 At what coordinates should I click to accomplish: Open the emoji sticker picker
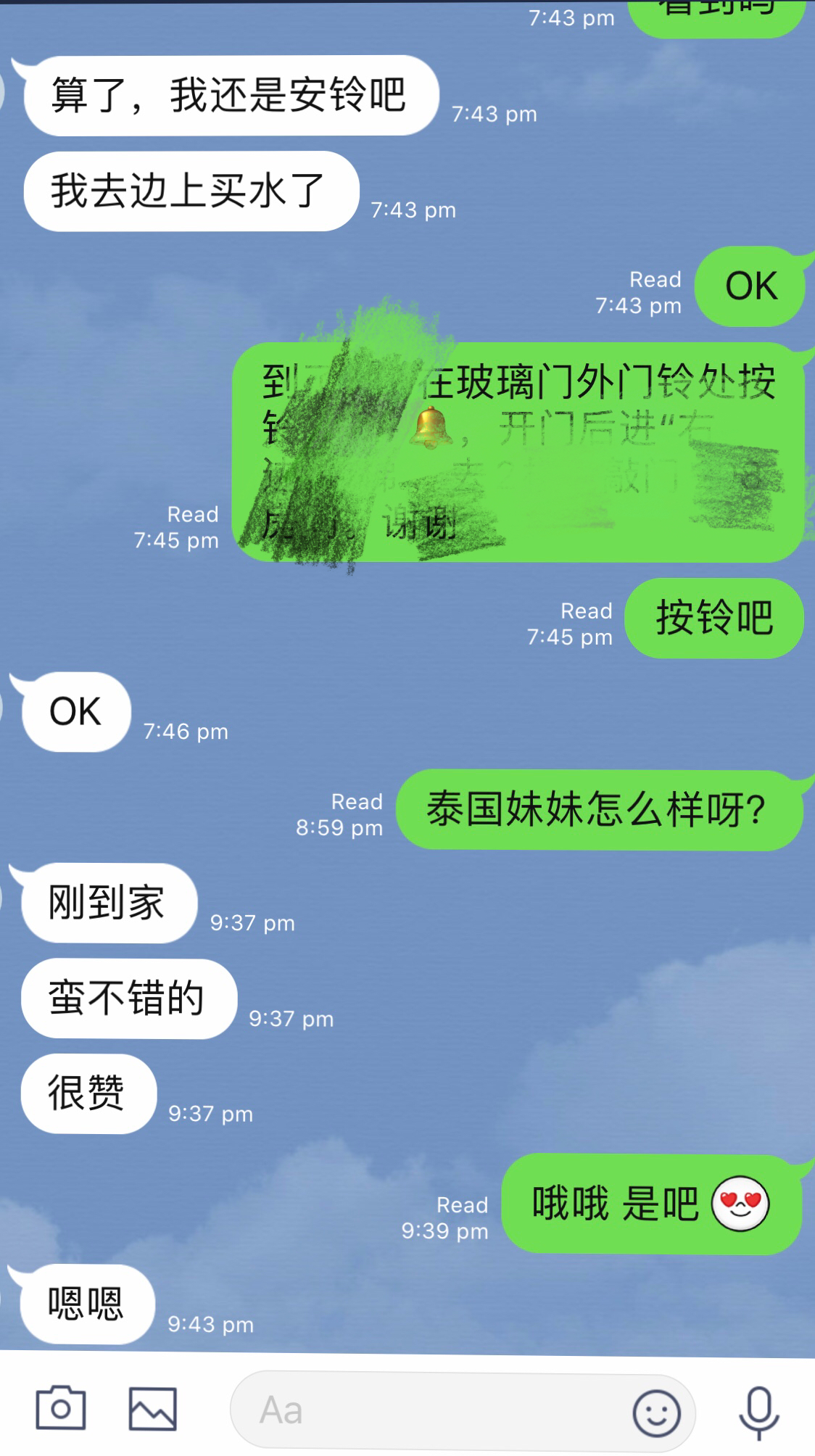coord(656,1412)
